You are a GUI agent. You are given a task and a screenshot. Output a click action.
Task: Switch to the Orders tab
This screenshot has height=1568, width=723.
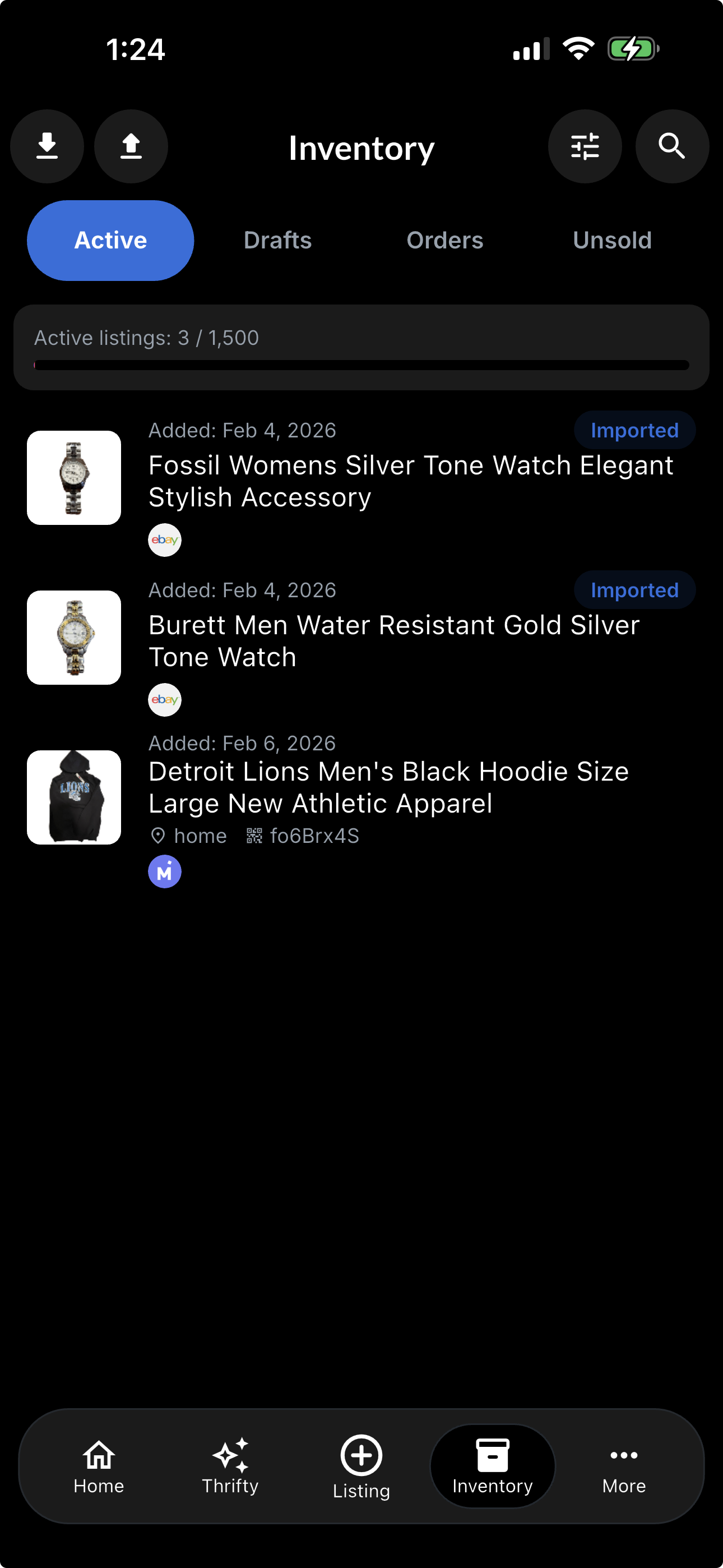point(445,241)
